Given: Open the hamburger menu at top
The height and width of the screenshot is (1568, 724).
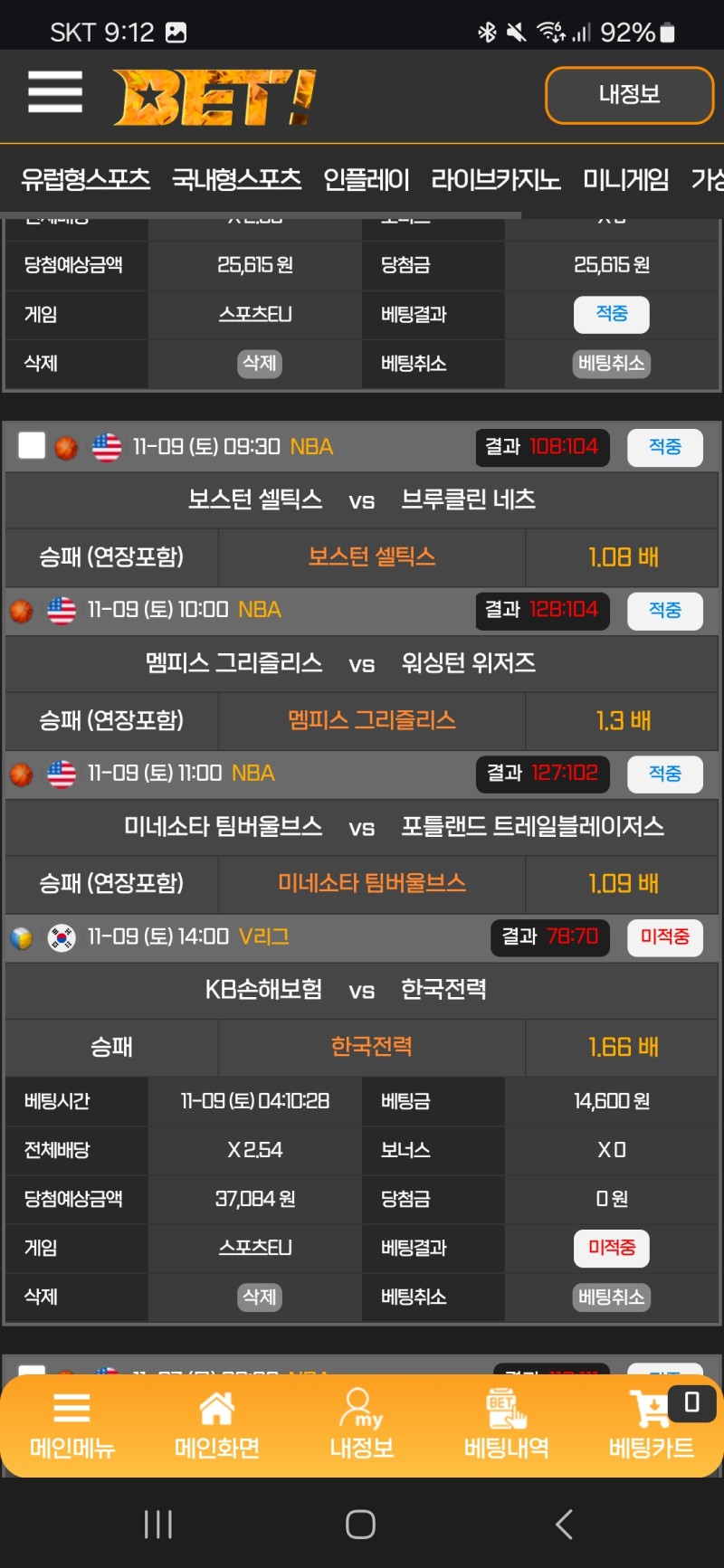Looking at the screenshot, I should (x=55, y=93).
